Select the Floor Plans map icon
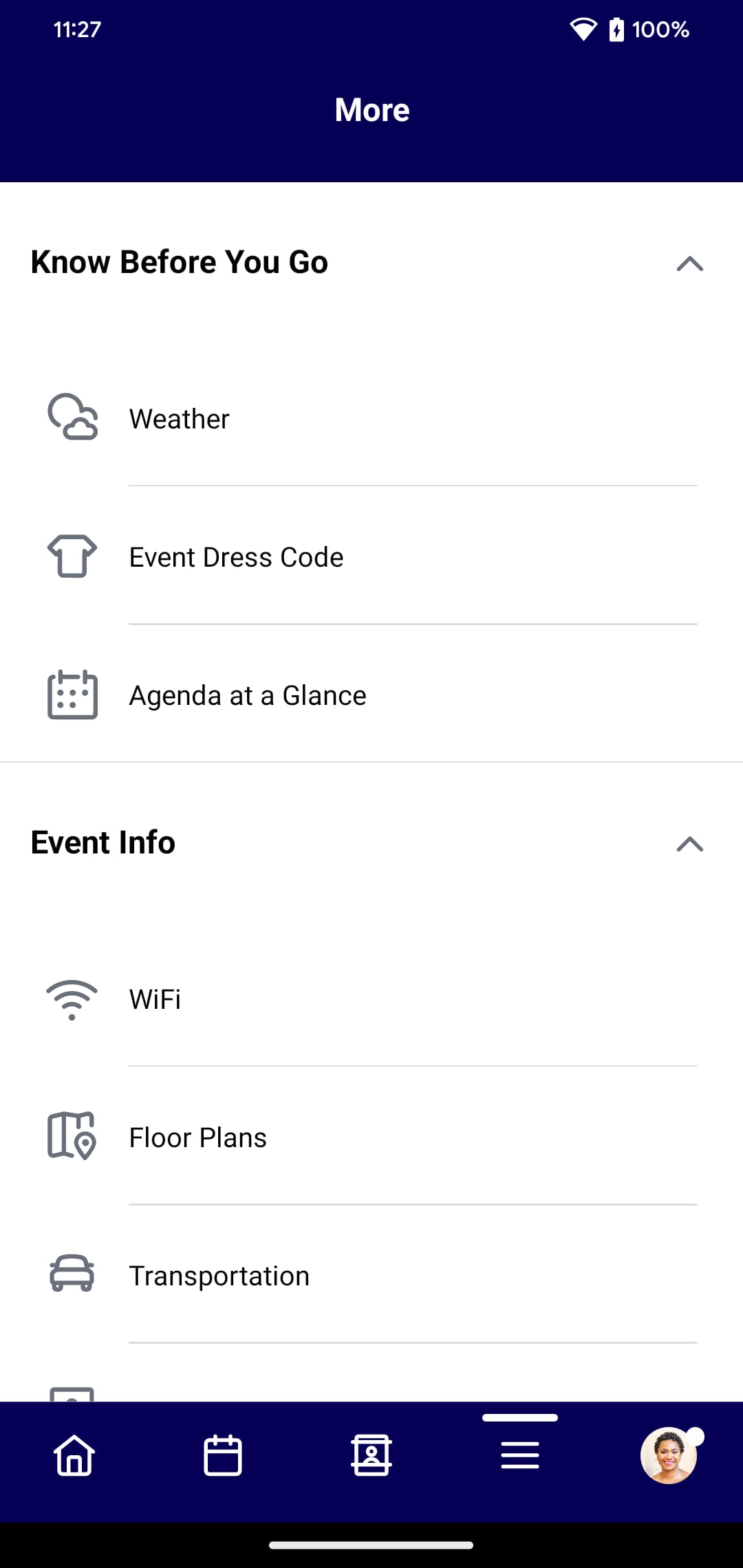Viewport: 743px width, 1568px height. tap(72, 1137)
